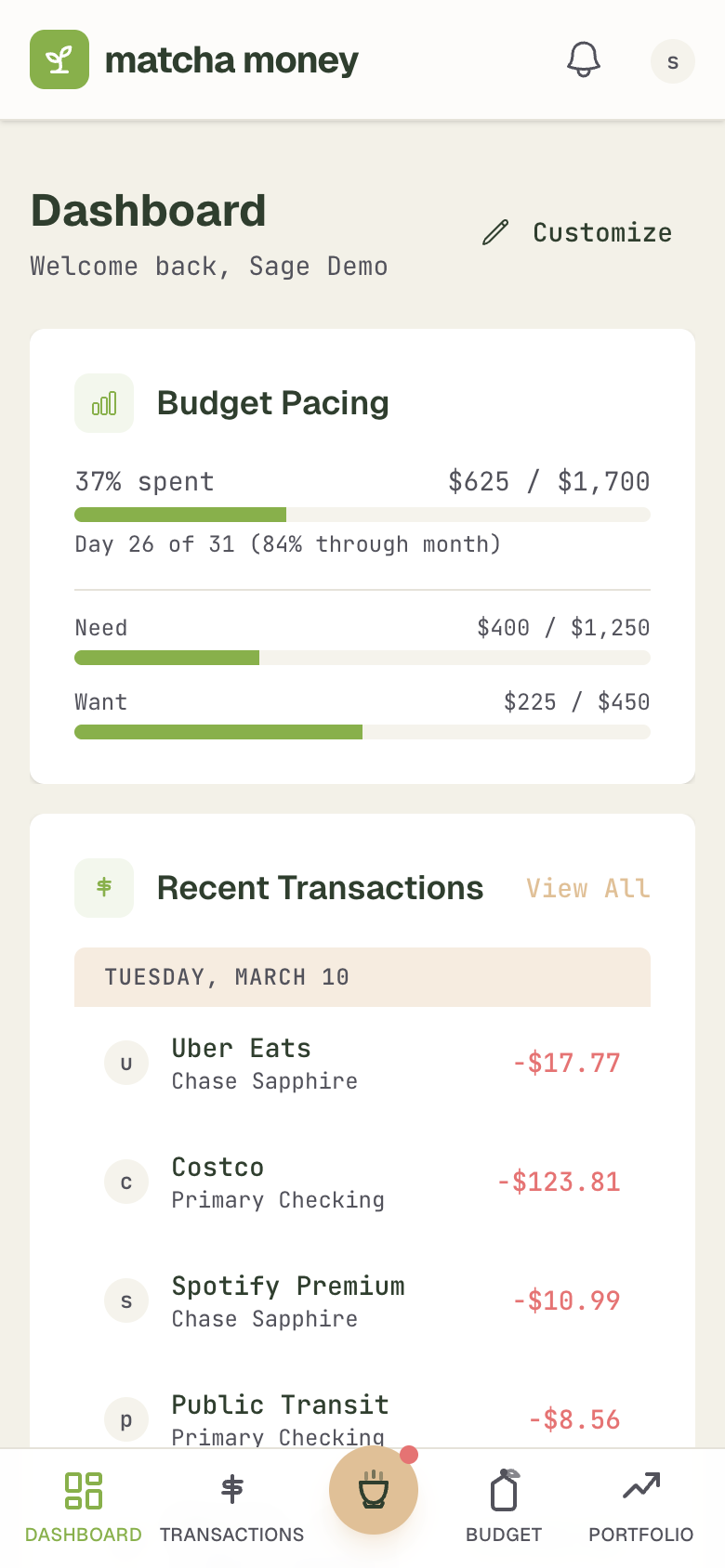Image resolution: width=725 pixels, height=1568 pixels.
Task: Click the View All link
Action: (x=588, y=888)
